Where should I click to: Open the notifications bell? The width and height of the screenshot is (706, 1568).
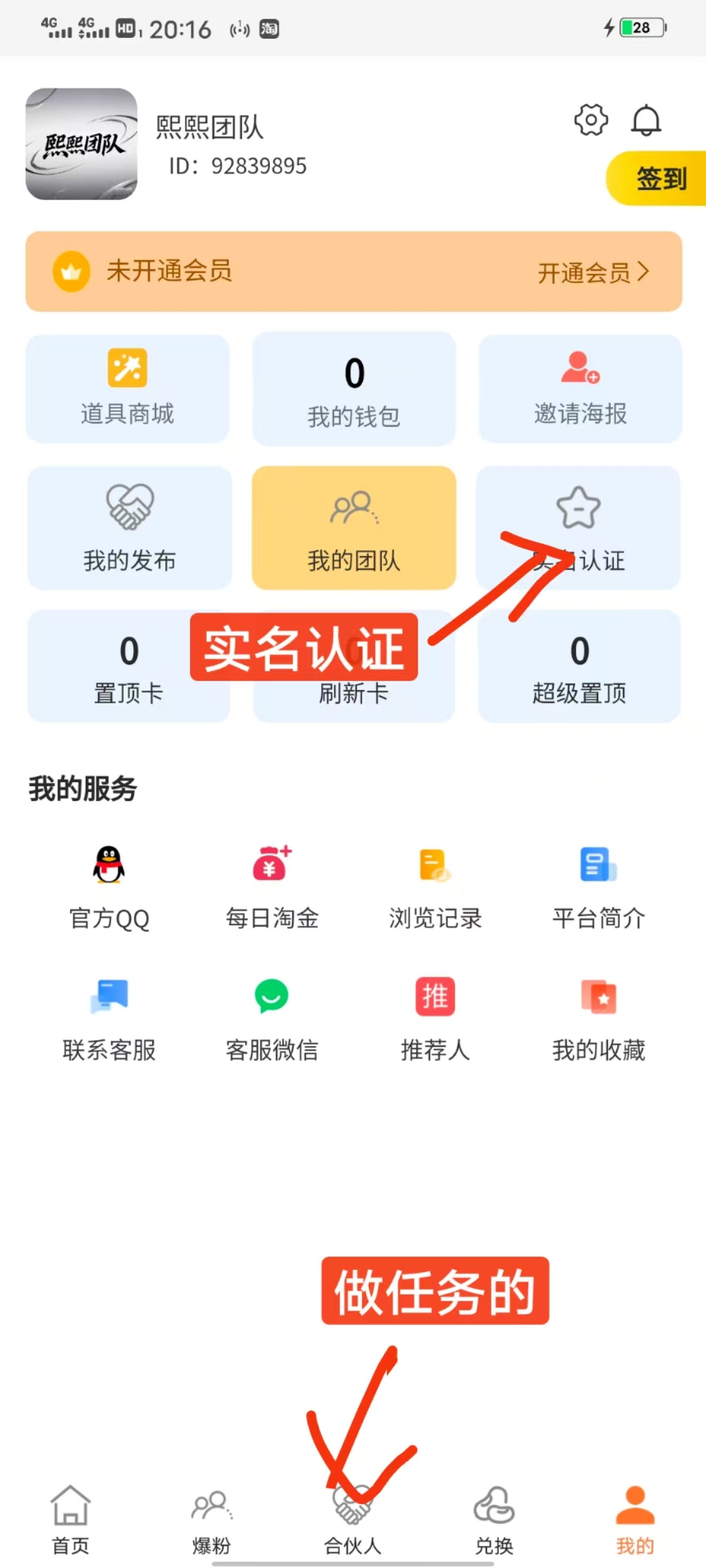[646, 120]
